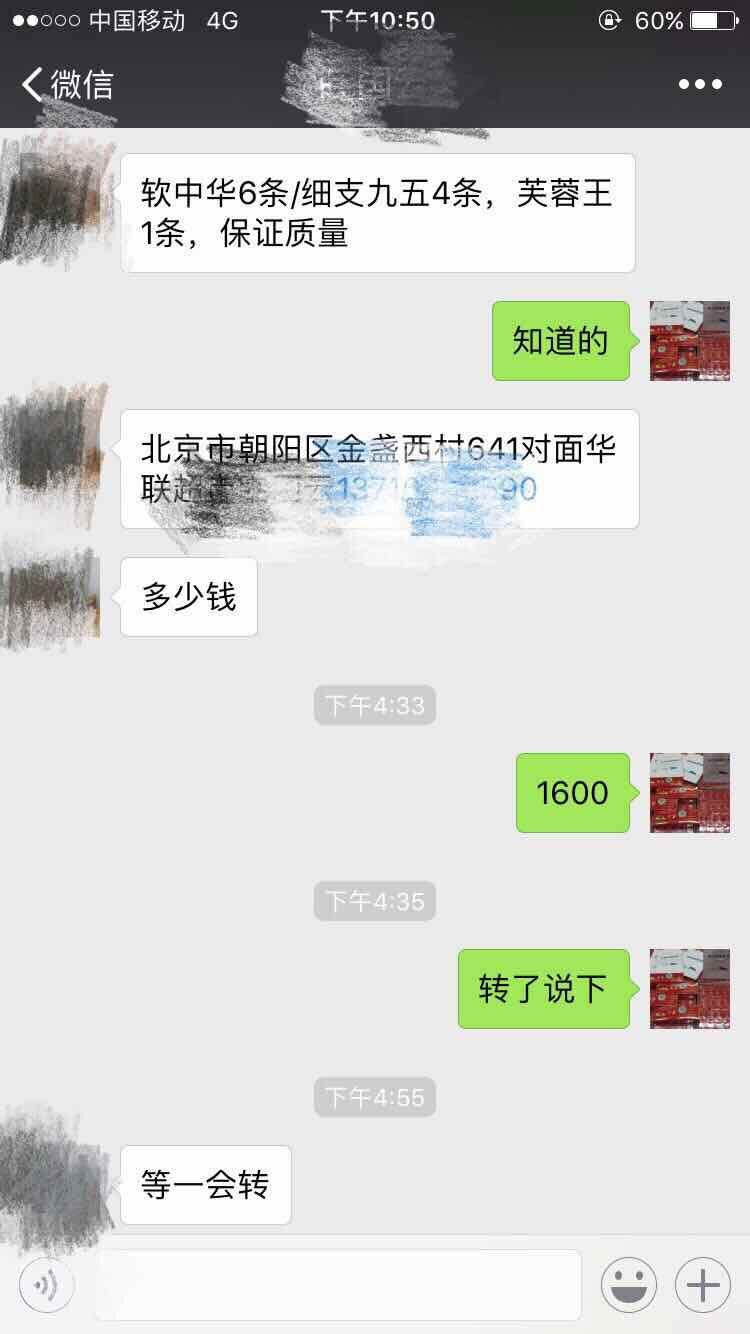Tap the avatar next to 知道的

[x=690, y=340]
